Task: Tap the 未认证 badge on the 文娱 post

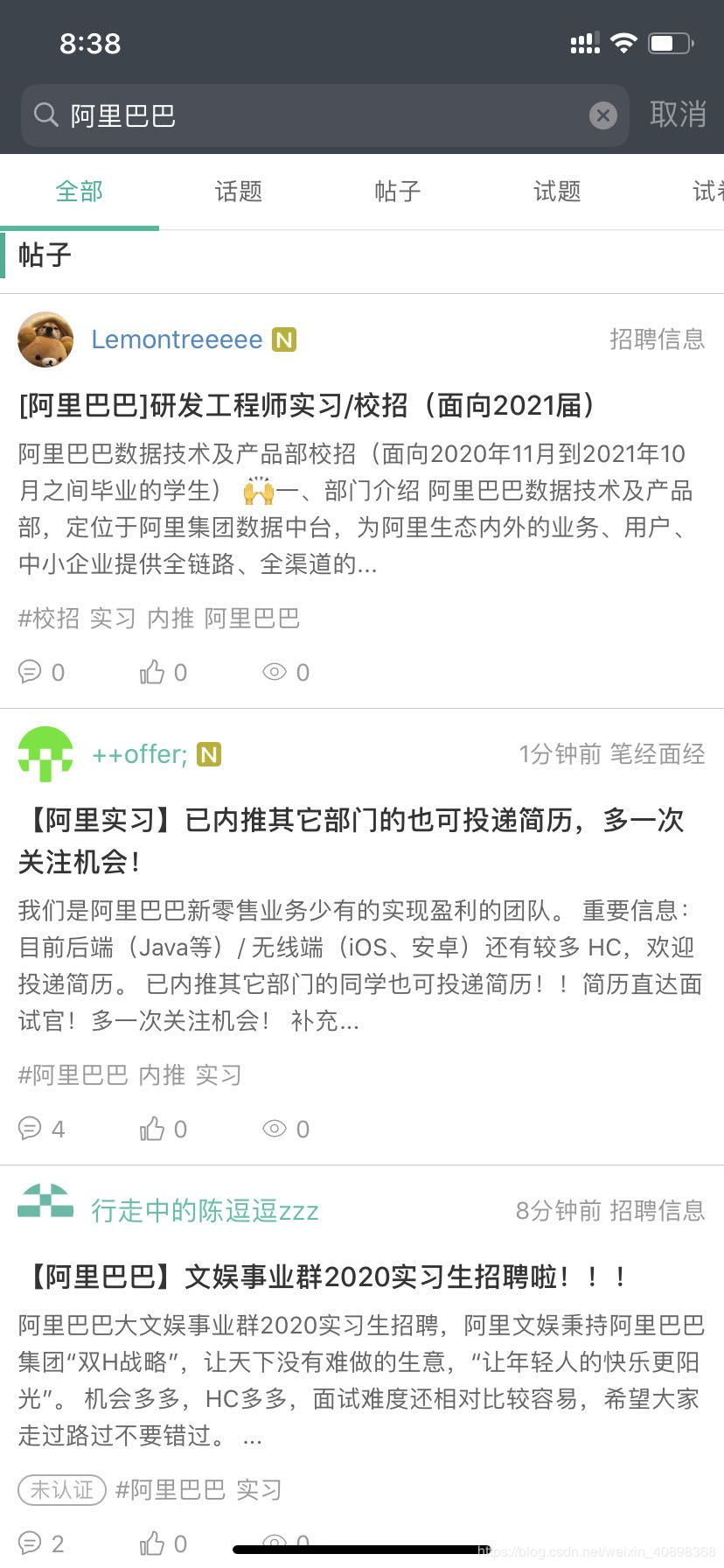Action: [61, 1490]
